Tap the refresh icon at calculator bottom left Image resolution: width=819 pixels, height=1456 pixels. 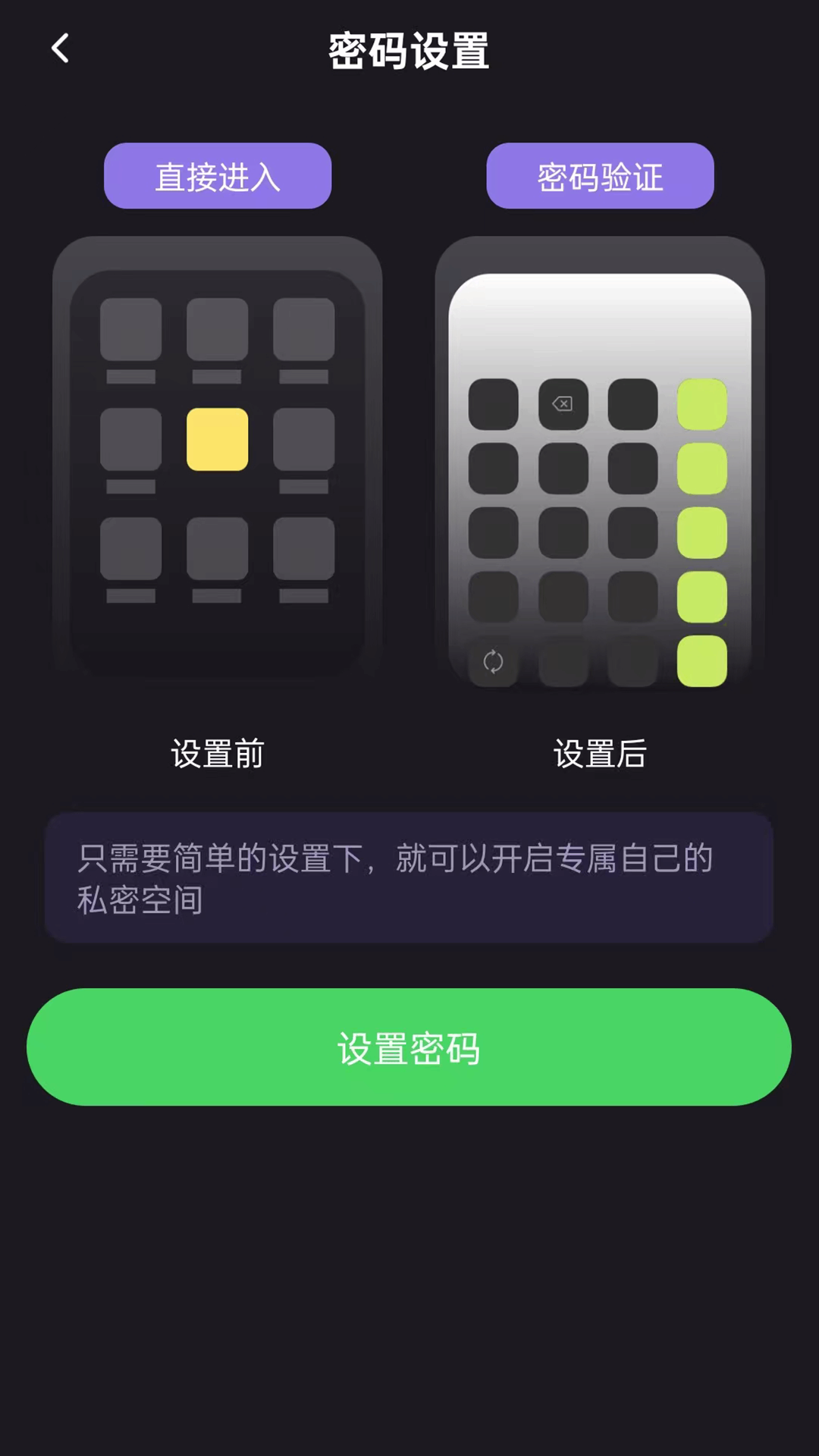point(494,662)
